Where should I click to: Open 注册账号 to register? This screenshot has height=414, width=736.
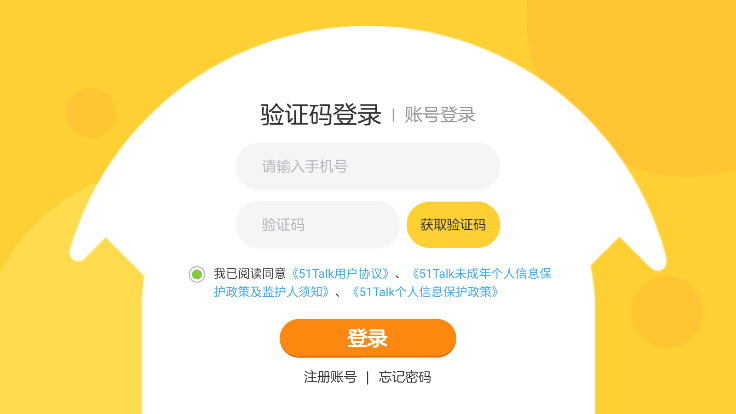coord(330,377)
